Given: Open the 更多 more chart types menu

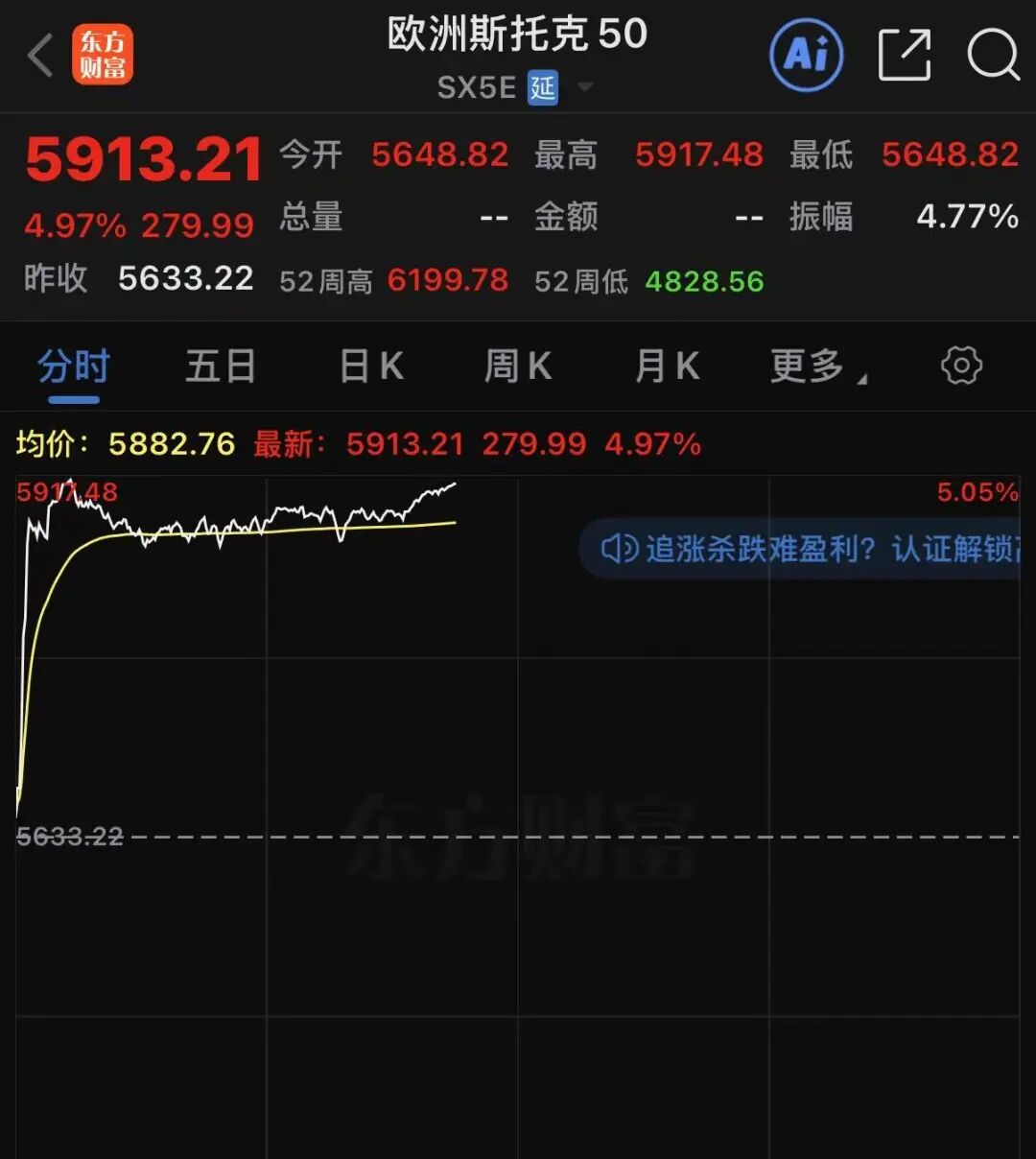Looking at the screenshot, I should pos(807,365).
